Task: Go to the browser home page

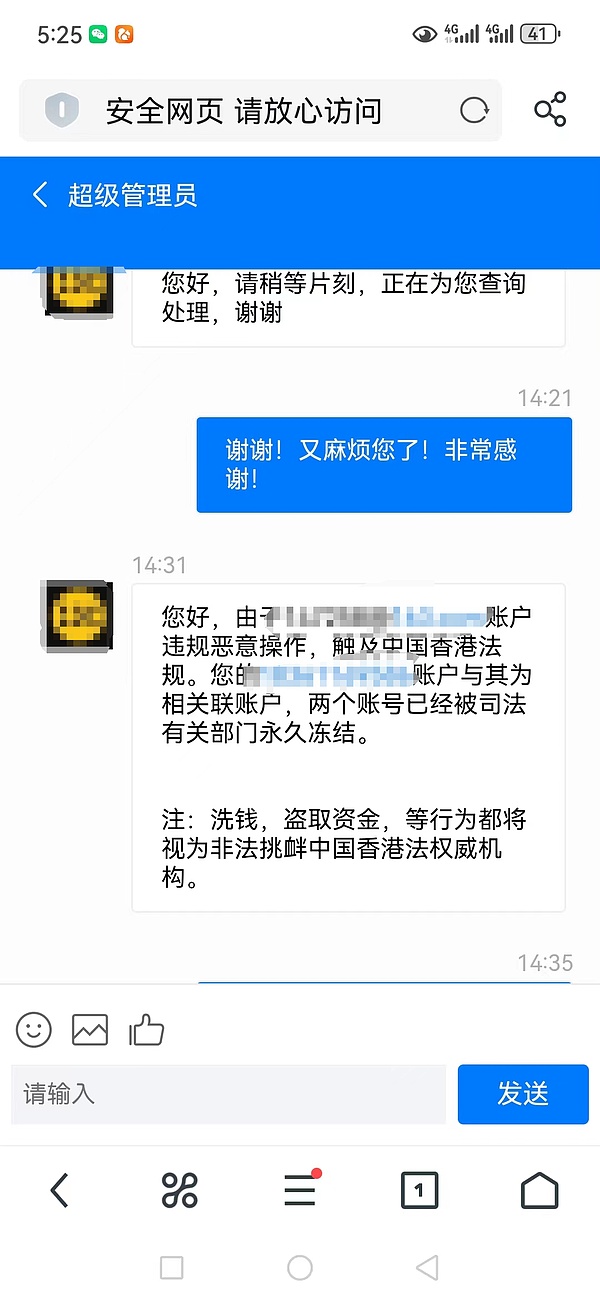Action: (x=539, y=1190)
